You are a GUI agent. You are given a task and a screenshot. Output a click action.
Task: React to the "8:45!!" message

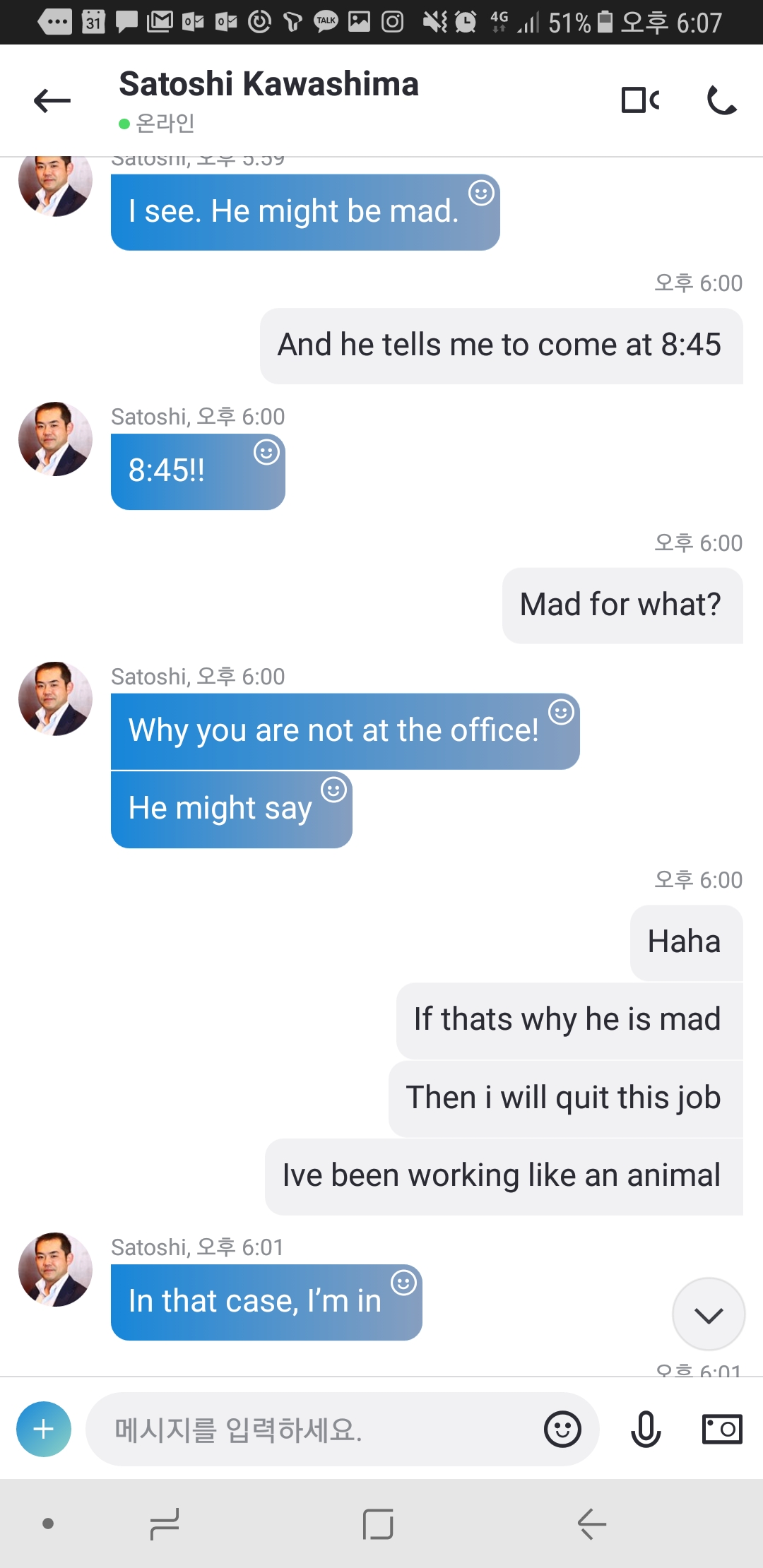266,452
